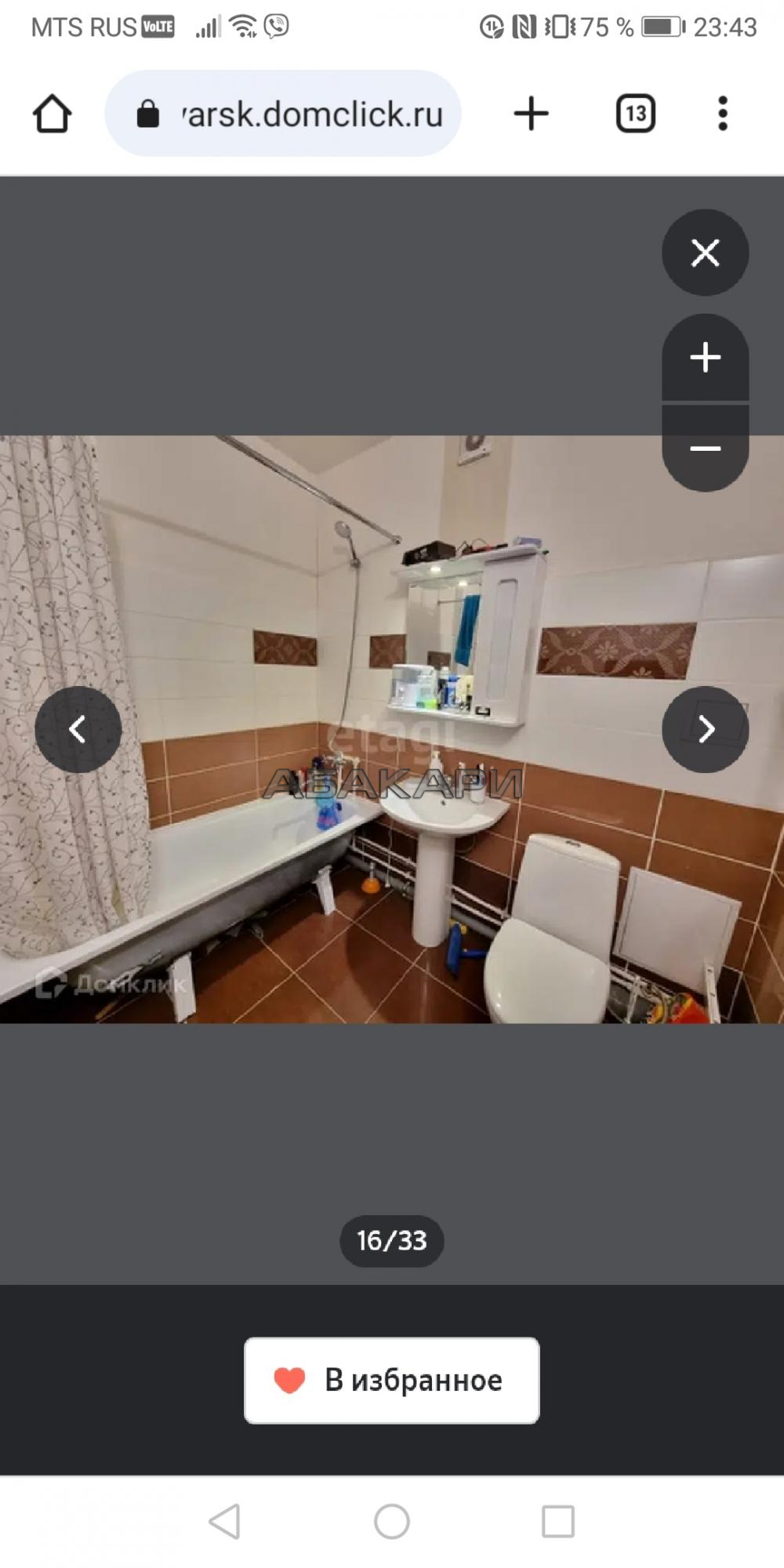This screenshot has width=784, height=1568.
Task: Show the next photo
Action: [x=705, y=729]
